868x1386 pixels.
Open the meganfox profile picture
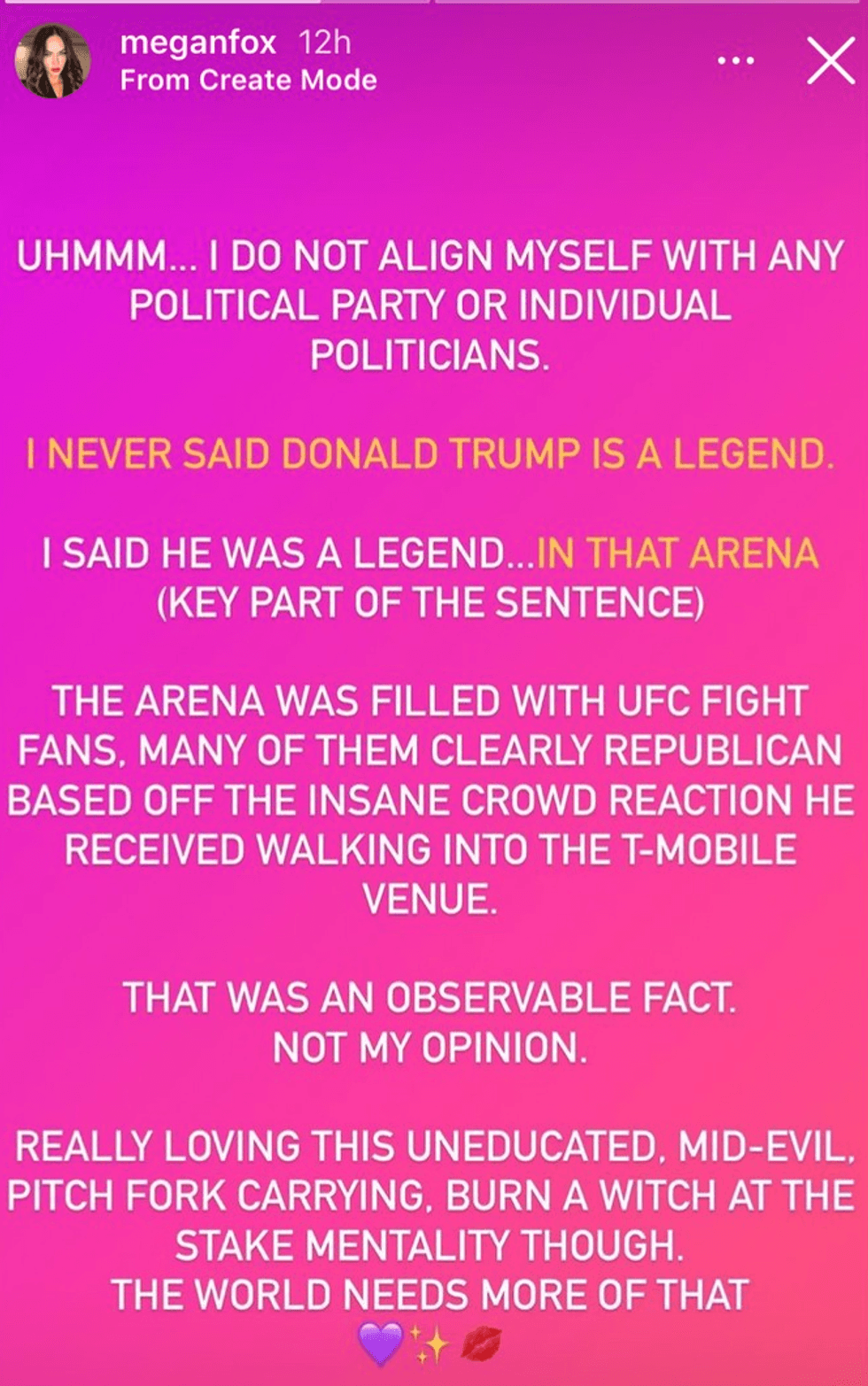click(x=53, y=61)
